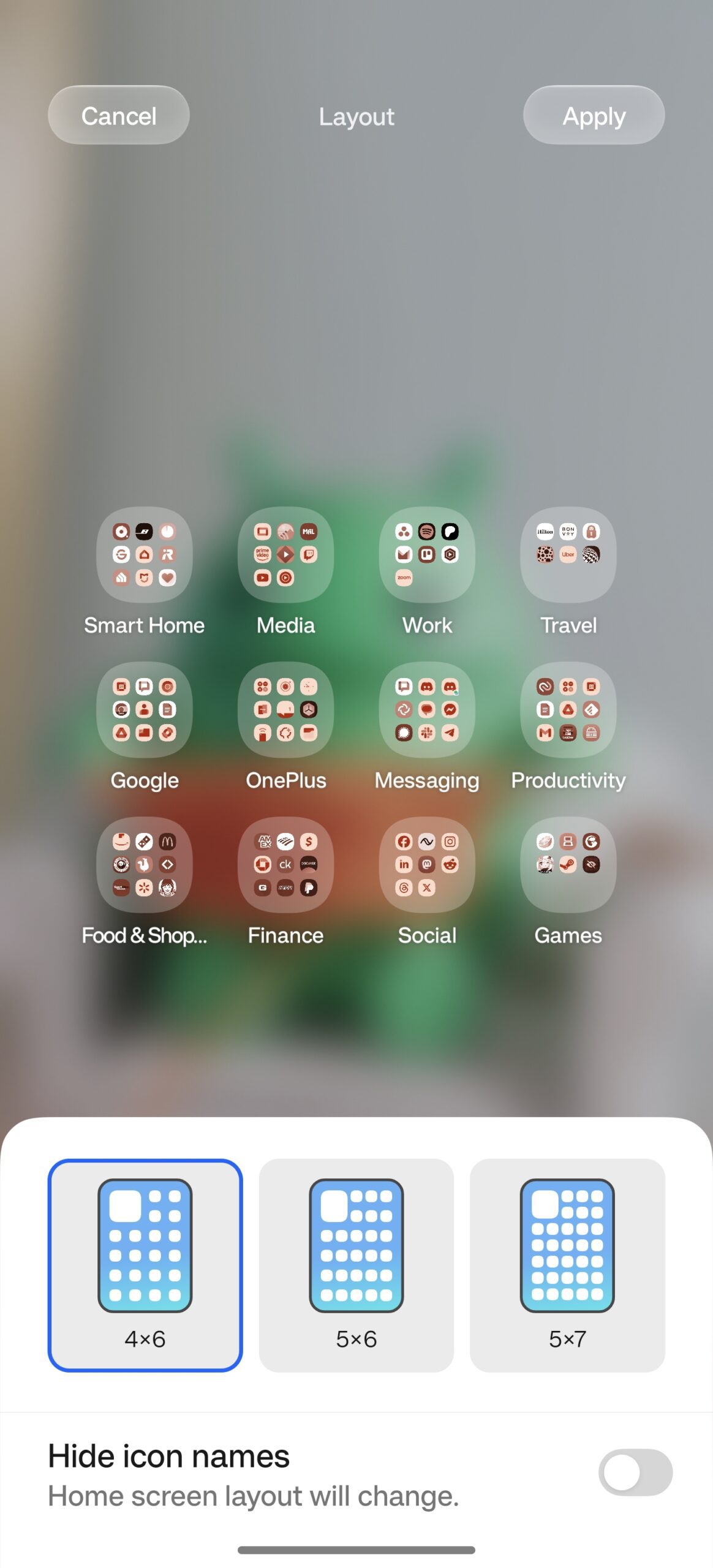Switch to the 5×7 grid layout
Viewport: 713px width, 1568px height.
[567, 1265]
